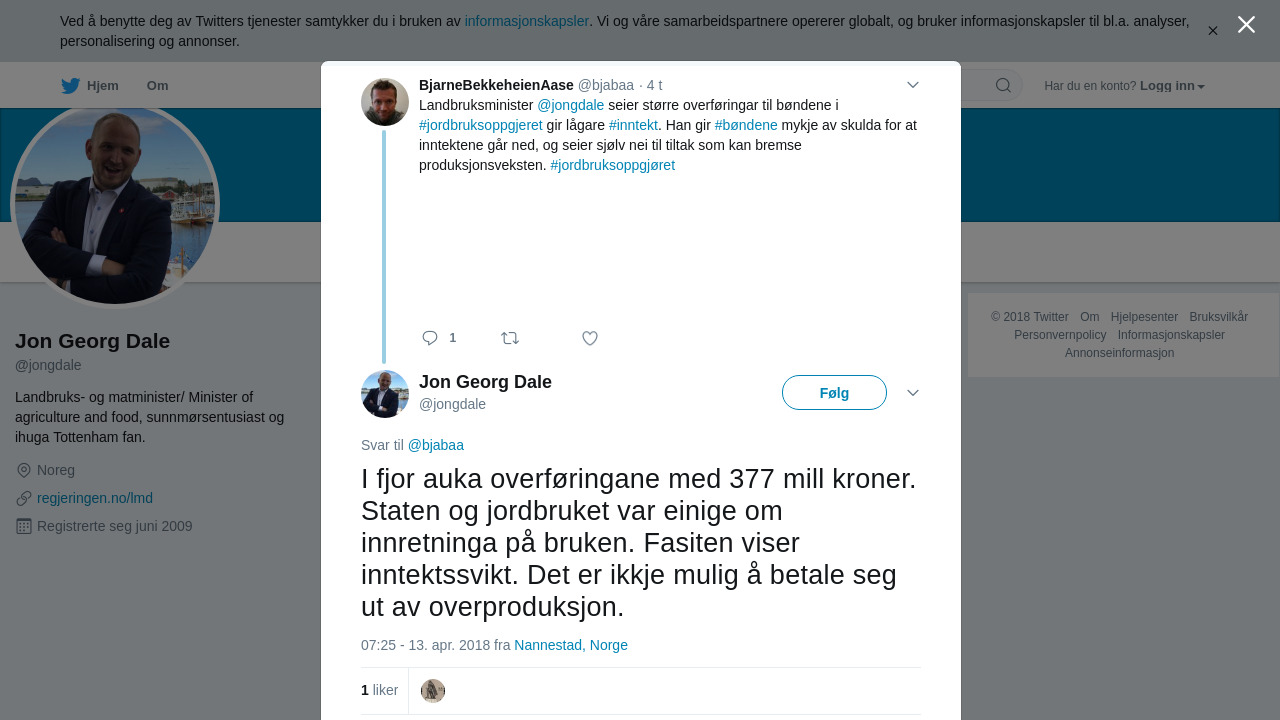Follow Jon Georg Dale with Følg
The height and width of the screenshot is (720, 1280).
tap(834, 393)
